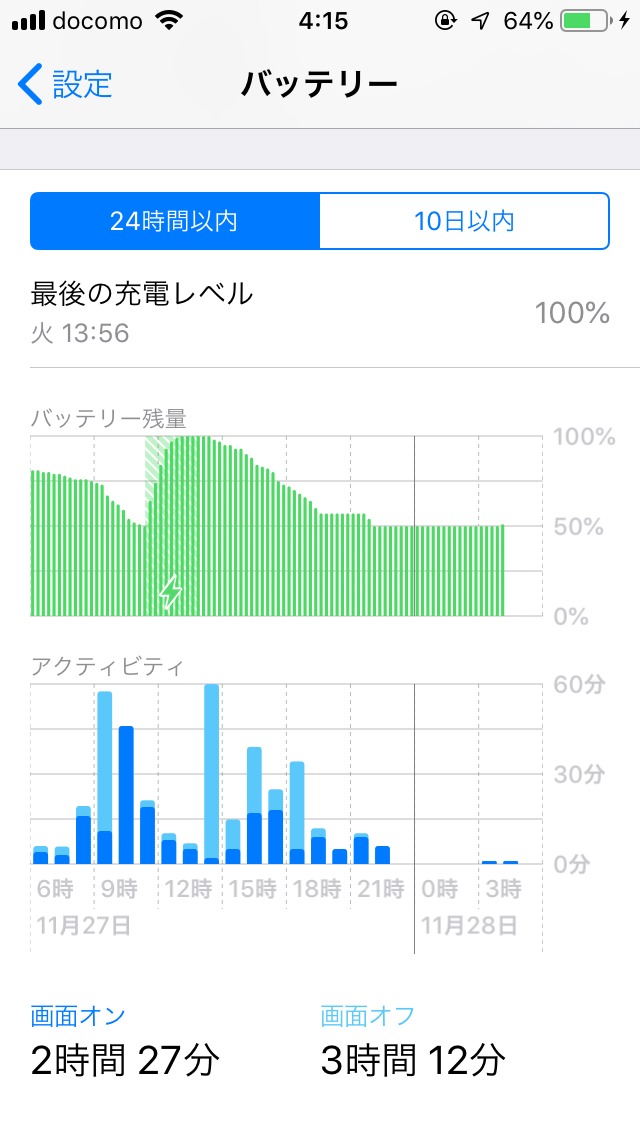This screenshot has width=640, height=1136.
Task: Tap the バッテリー残量 chart
Action: 290,526
